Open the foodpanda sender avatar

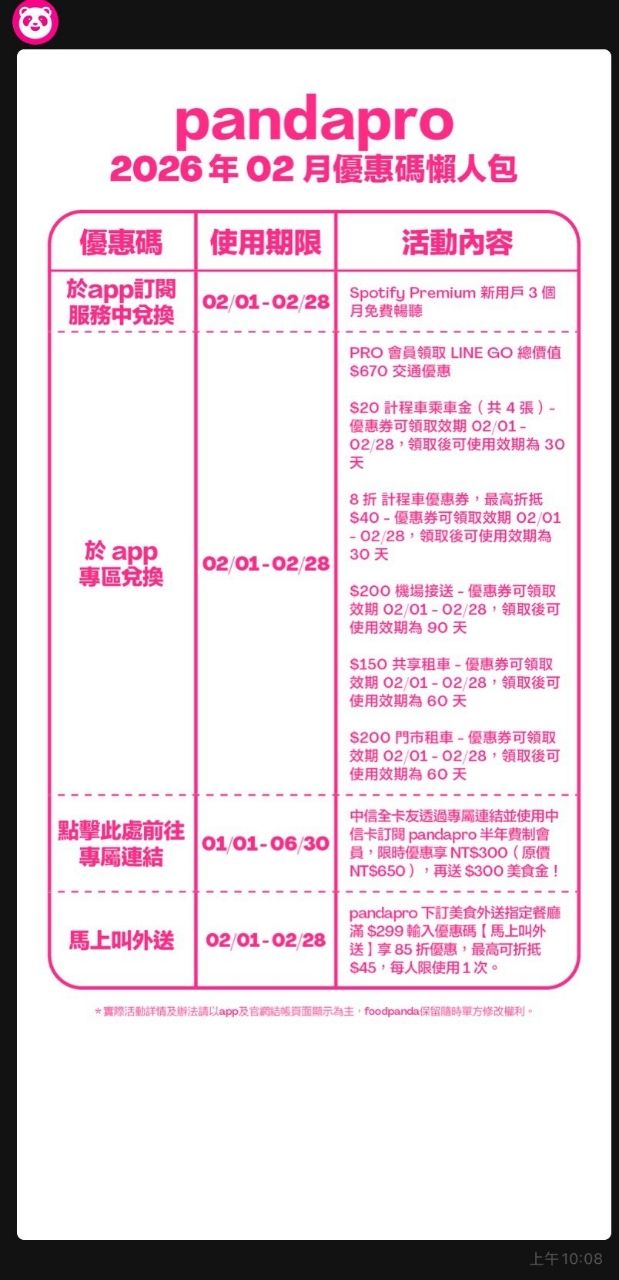(35, 22)
